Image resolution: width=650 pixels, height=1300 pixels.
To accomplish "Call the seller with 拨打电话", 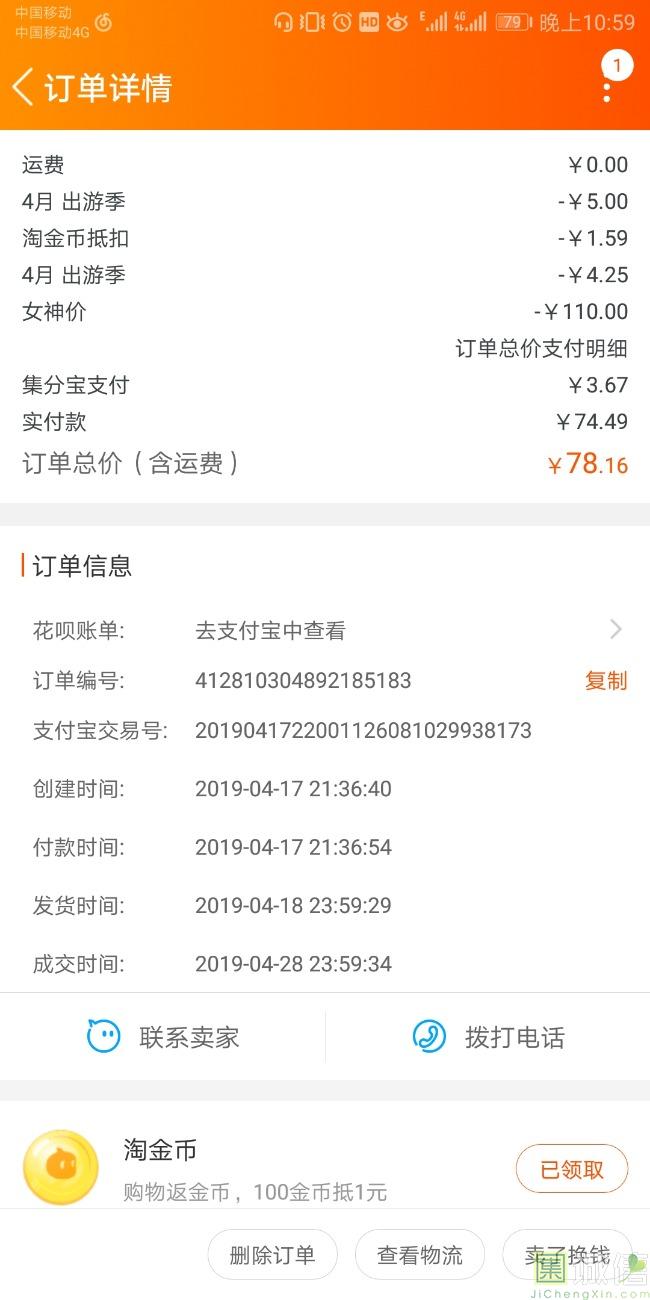I will point(488,1037).
